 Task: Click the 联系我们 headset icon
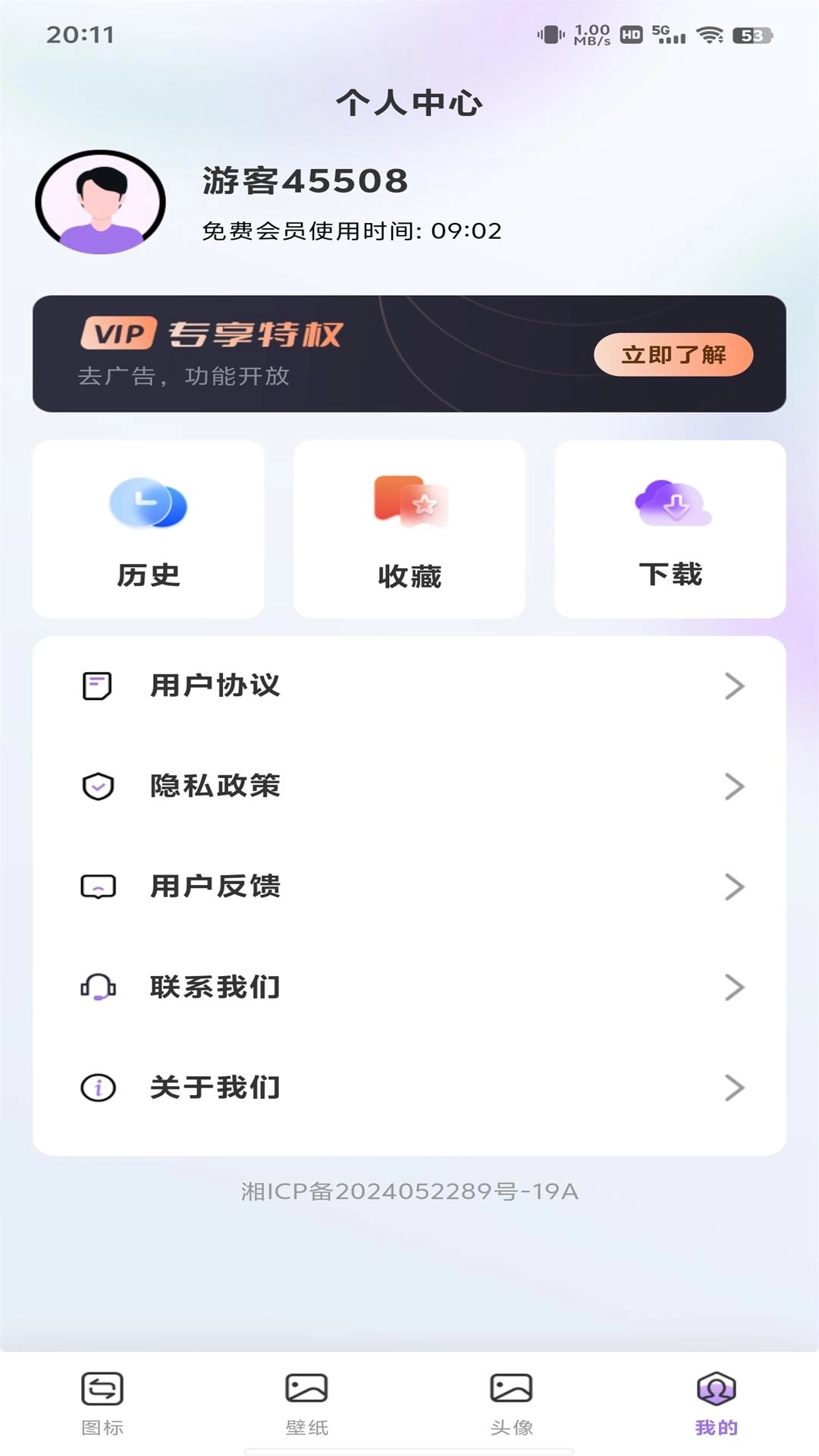point(97,987)
